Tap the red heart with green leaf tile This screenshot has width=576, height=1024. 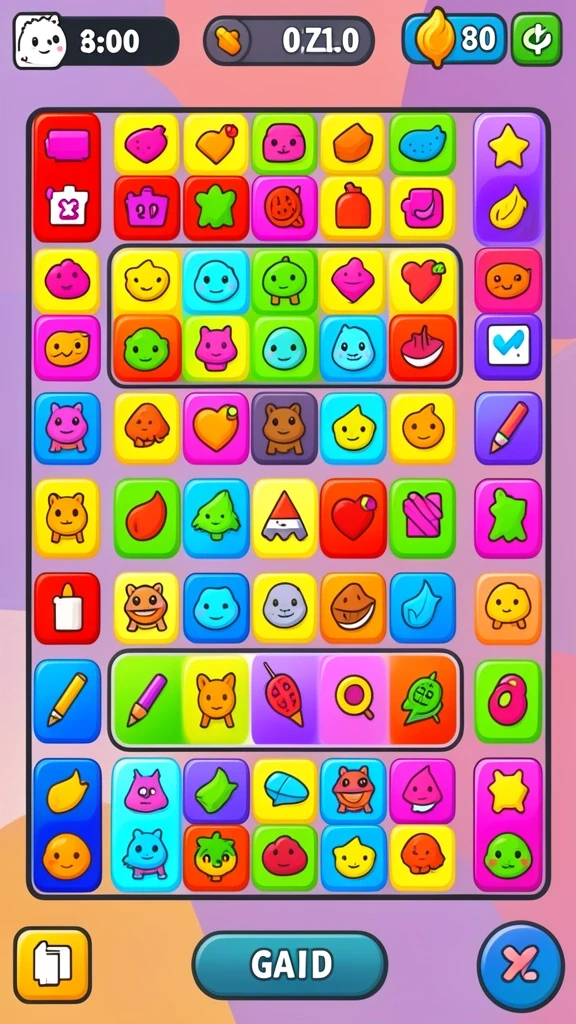pos(423,281)
